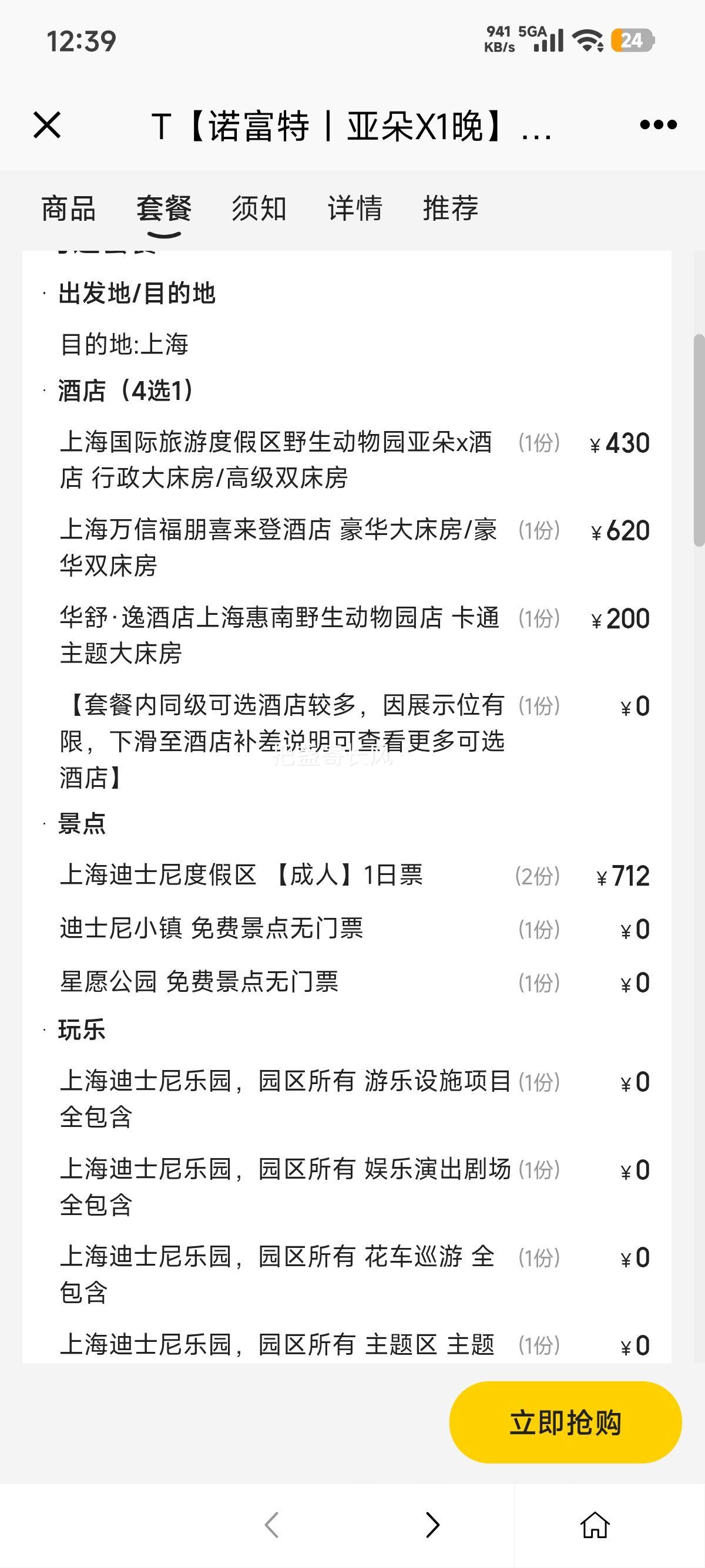
Task: Navigate forward with the right arrow icon
Action: click(432, 1524)
